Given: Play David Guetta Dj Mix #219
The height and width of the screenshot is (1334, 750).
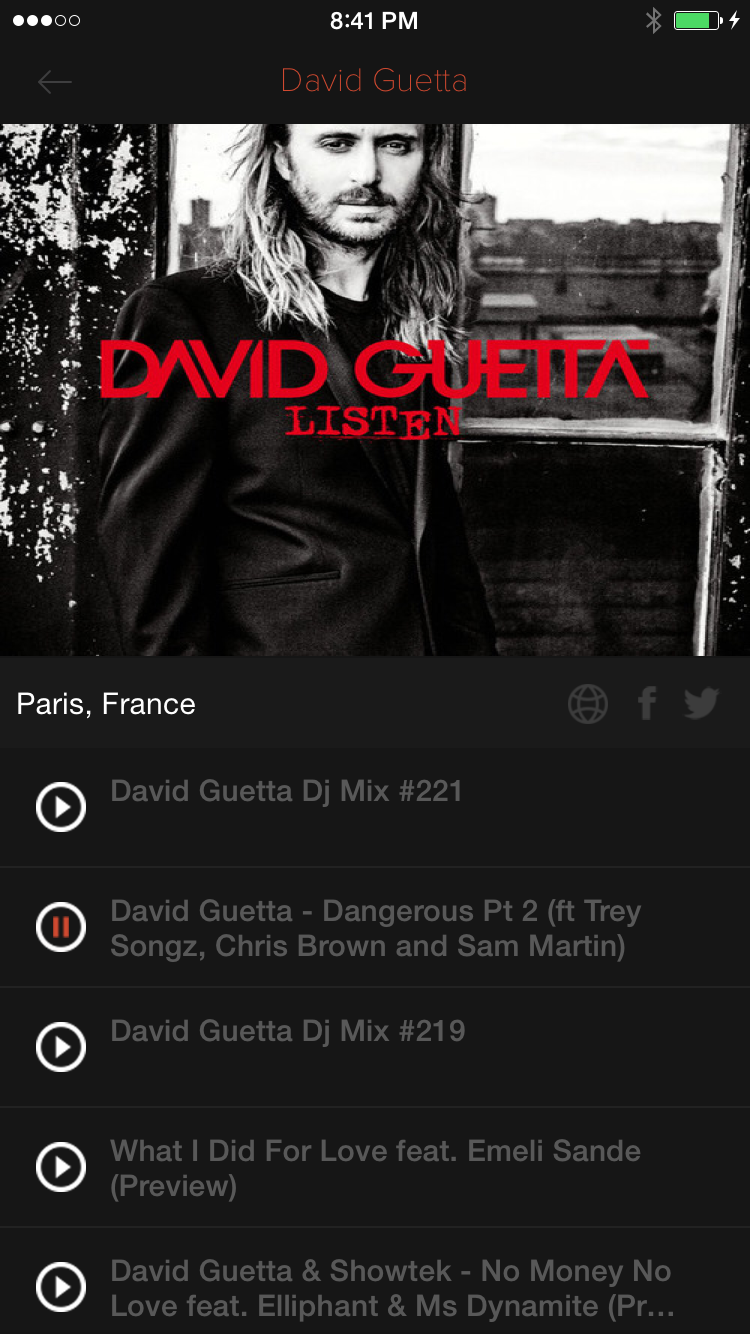Looking at the screenshot, I should click(x=61, y=1047).
